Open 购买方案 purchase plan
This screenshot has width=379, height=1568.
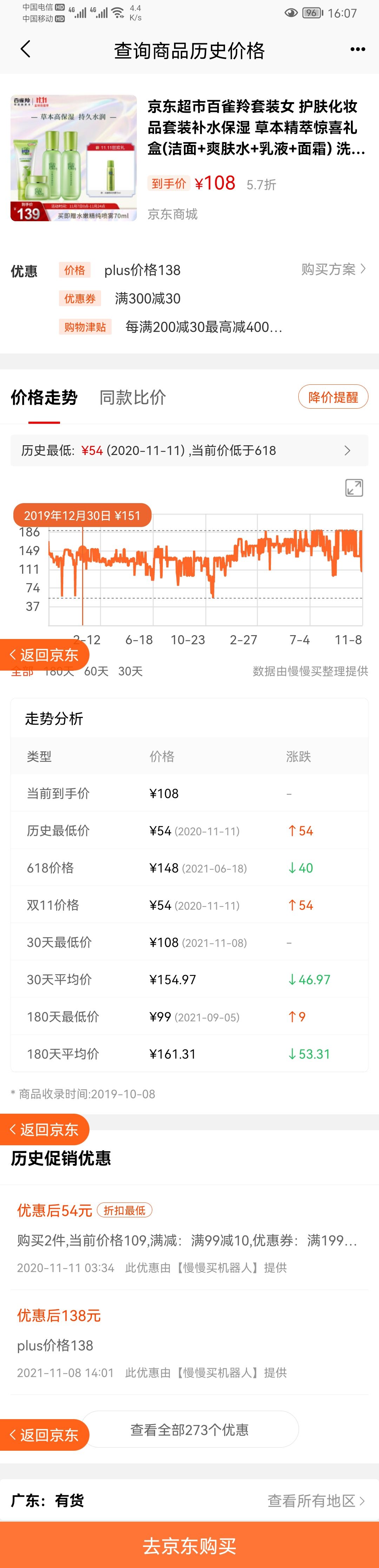[x=333, y=269]
